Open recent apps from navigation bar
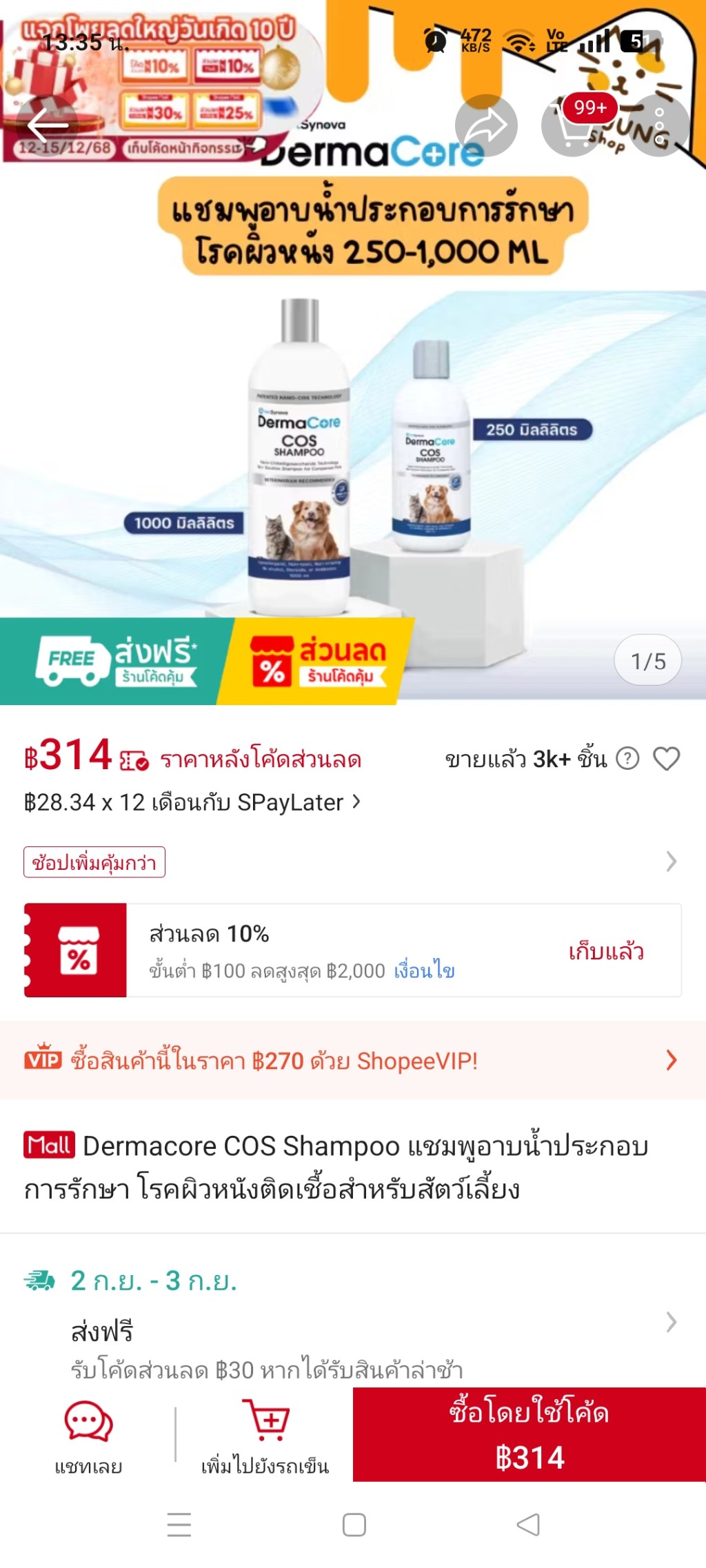Screen dimensions: 706x1568 point(179,1525)
